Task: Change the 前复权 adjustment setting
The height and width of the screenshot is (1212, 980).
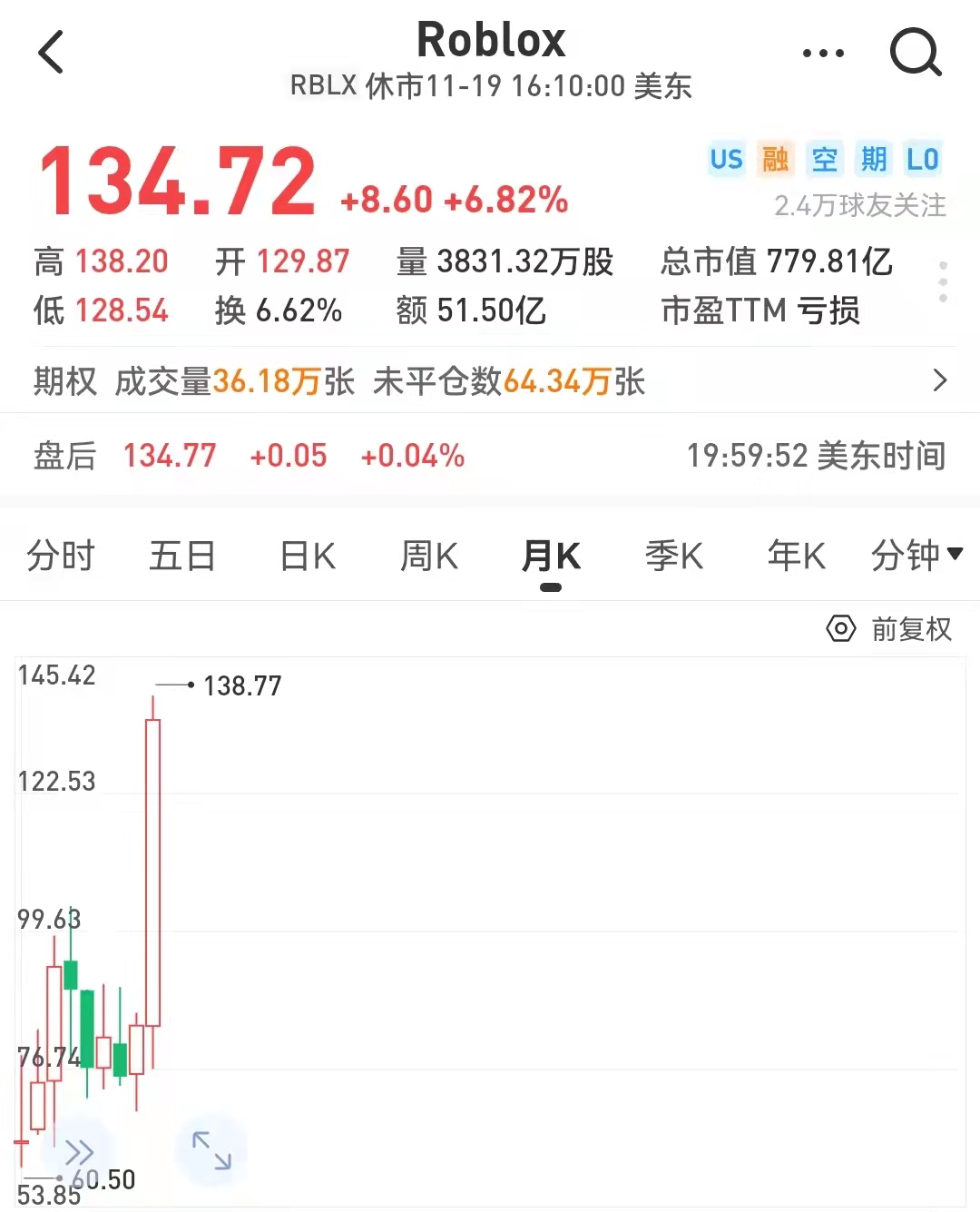Action: click(x=889, y=628)
